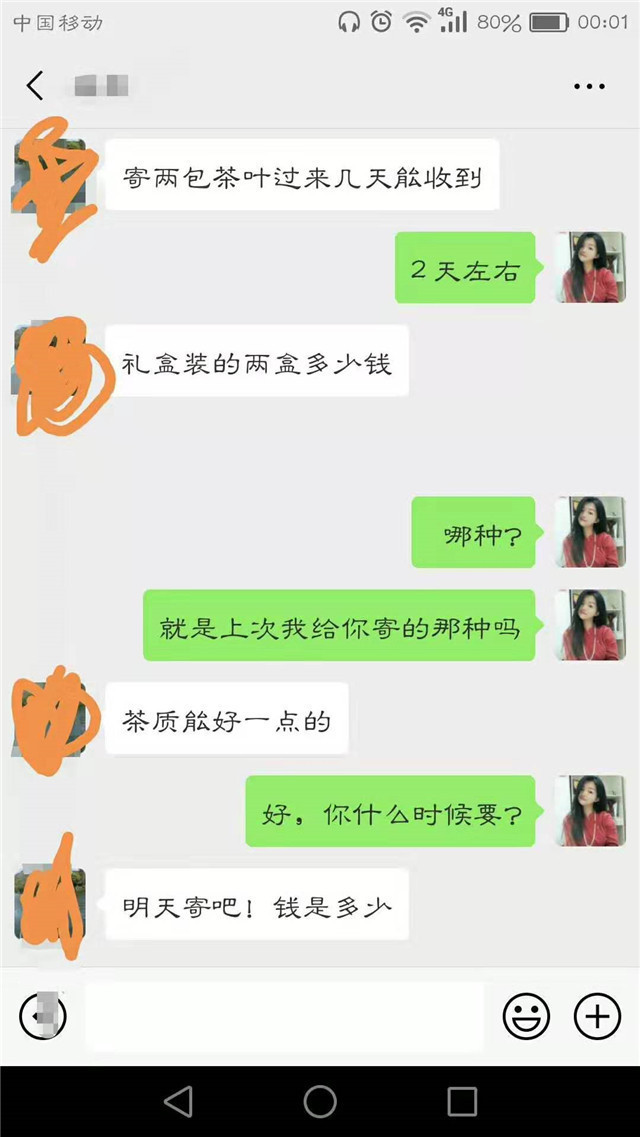
Task: Open the plus attachment menu
Action: [x=597, y=1017]
